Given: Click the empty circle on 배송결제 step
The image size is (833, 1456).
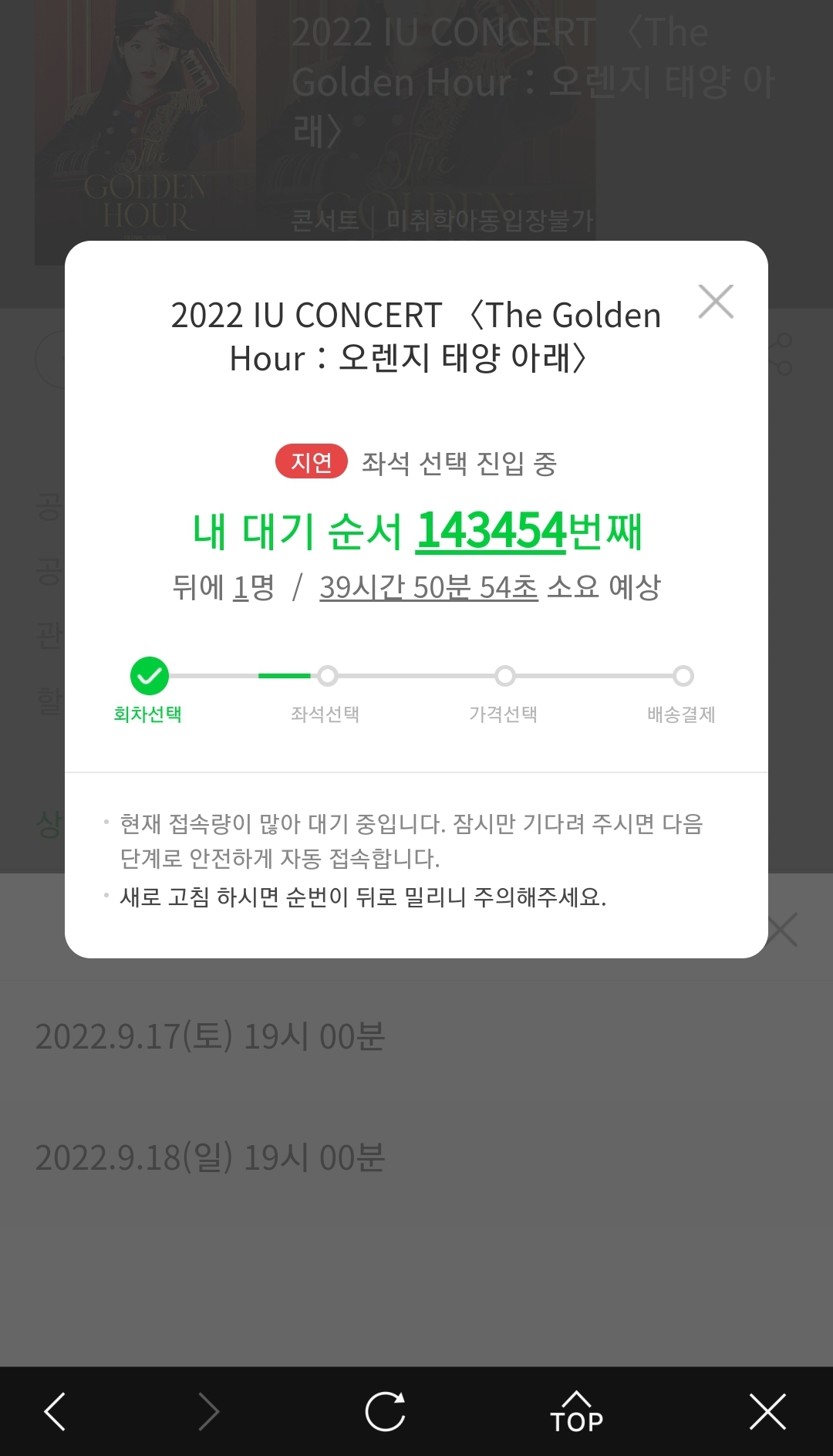Looking at the screenshot, I should point(683,674).
